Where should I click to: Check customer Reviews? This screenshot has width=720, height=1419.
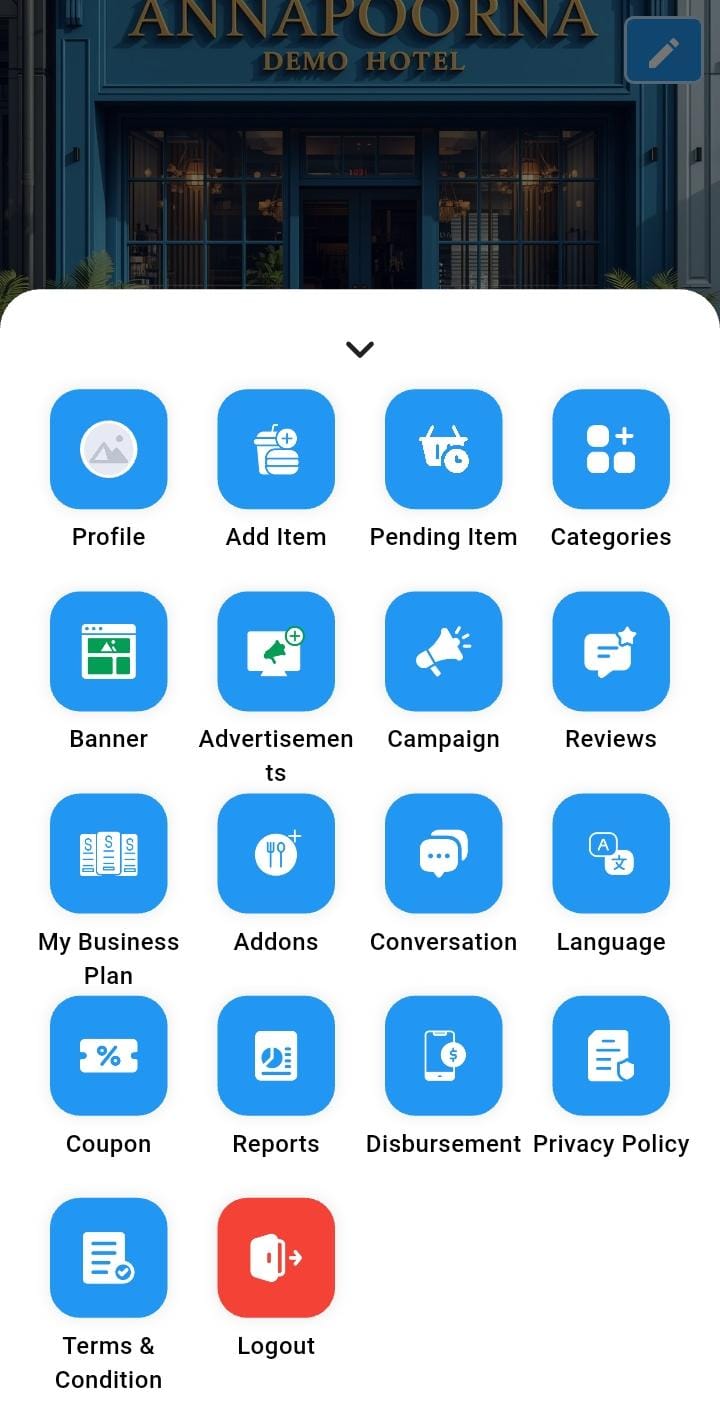coord(611,651)
